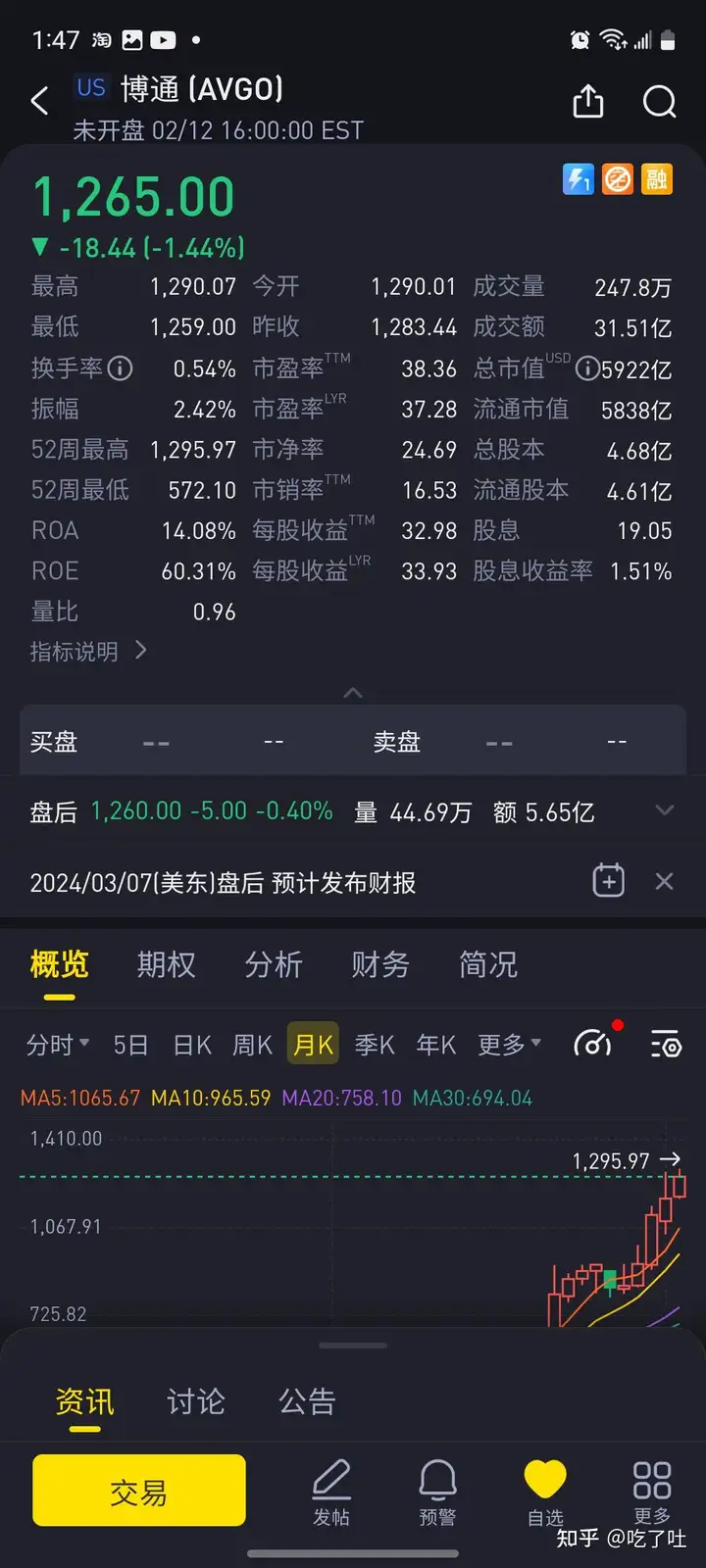The height and width of the screenshot is (1568, 706).
Task: Switch to the 讨论 tab
Action: (195, 1402)
